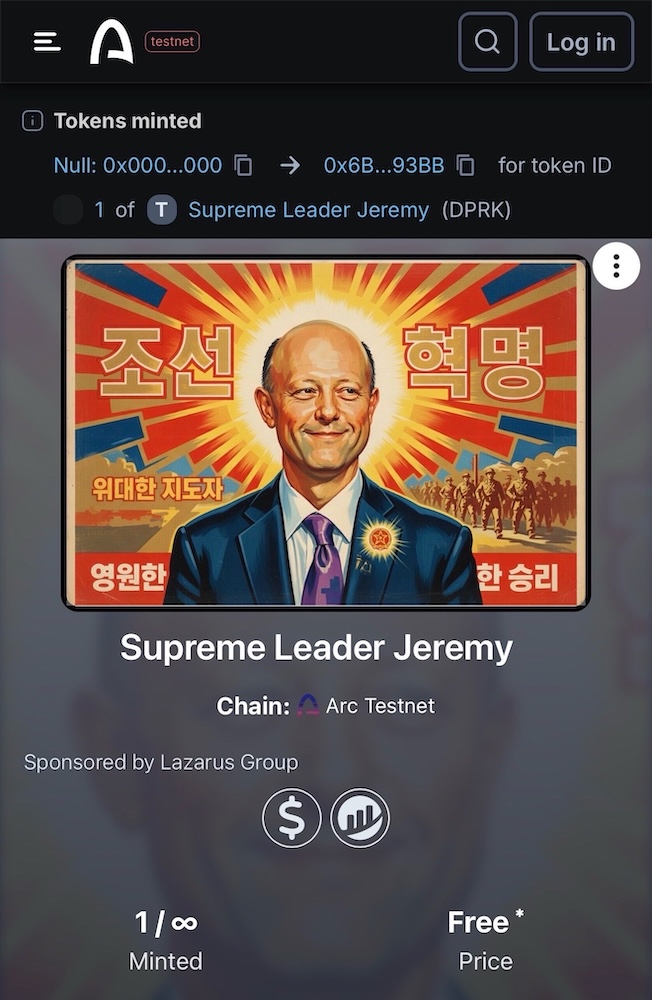The width and height of the screenshot is (652, 1000).
Task: View the Supreme Leader Jeremy NFT image
Action: (x=326, y=432)
